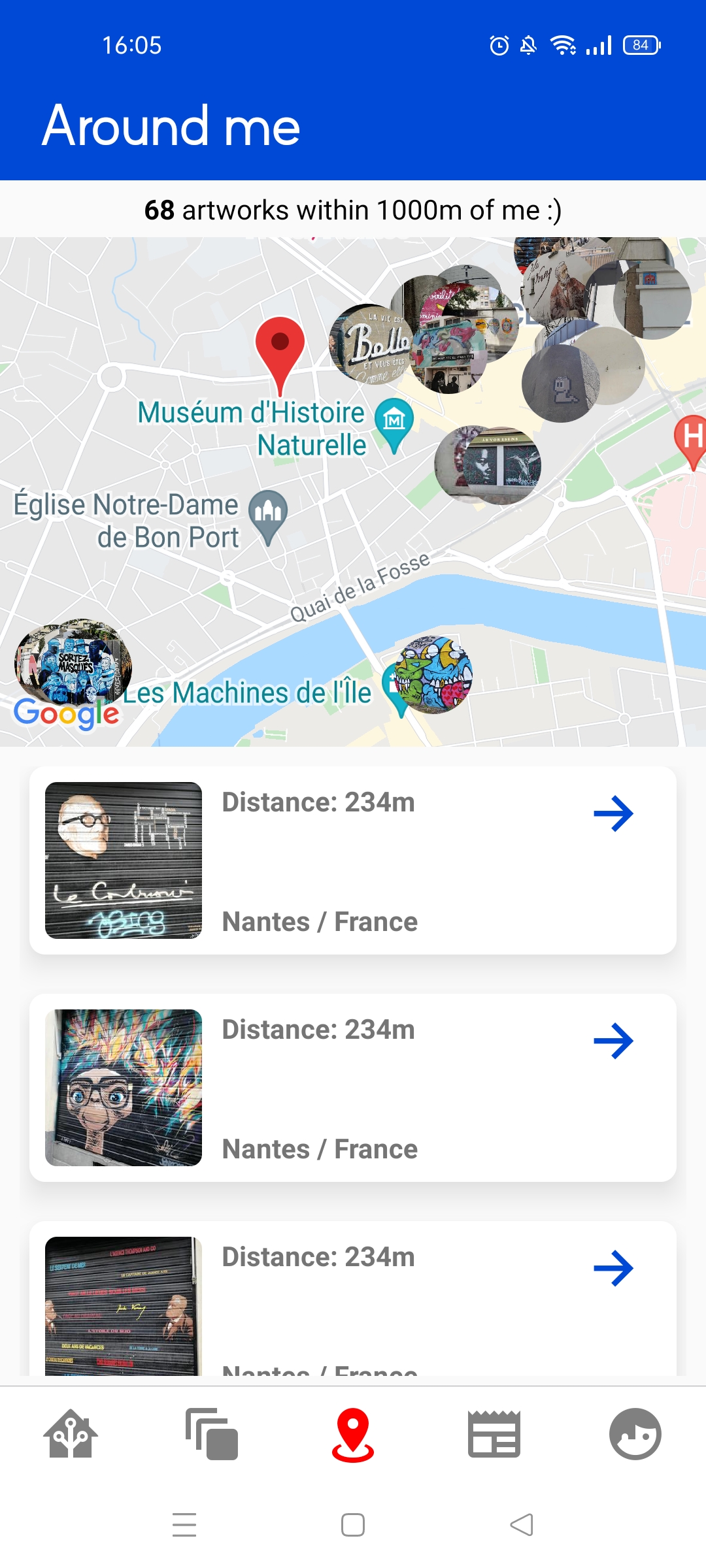706x1568 pixels.
Task: Switch to the stacked collections tab
Action: click(212, 1434)
